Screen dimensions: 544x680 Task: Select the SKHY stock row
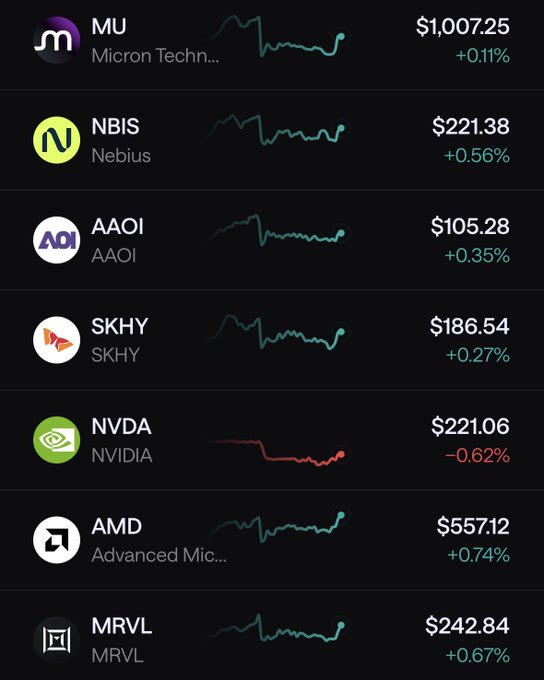pos(272,340)
